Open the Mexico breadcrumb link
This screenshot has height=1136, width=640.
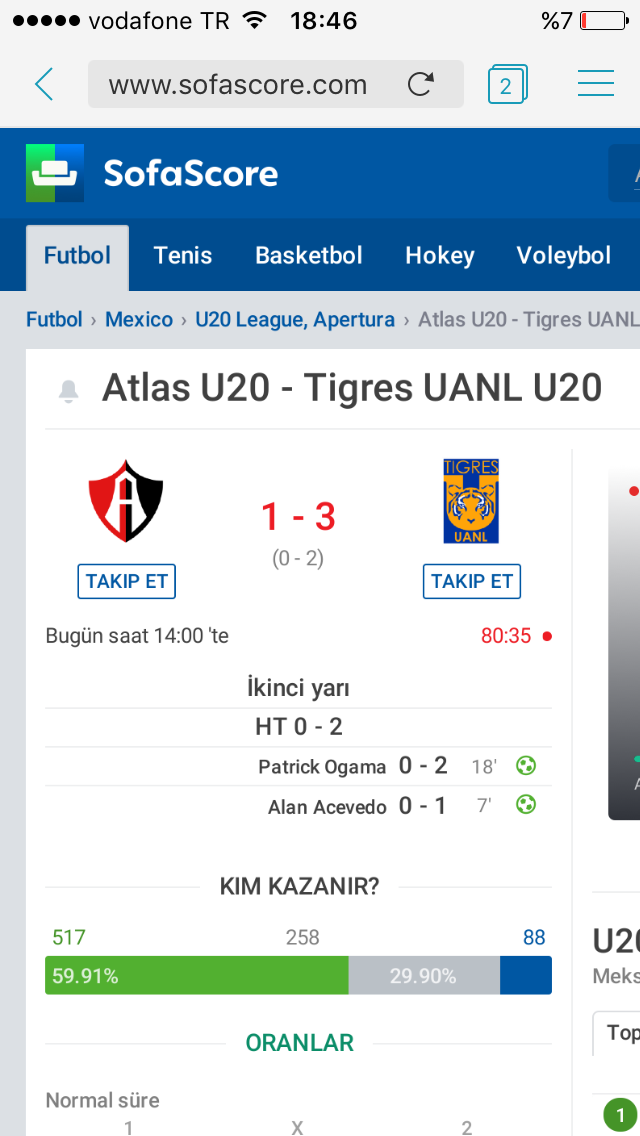click(x=139, y=320)
